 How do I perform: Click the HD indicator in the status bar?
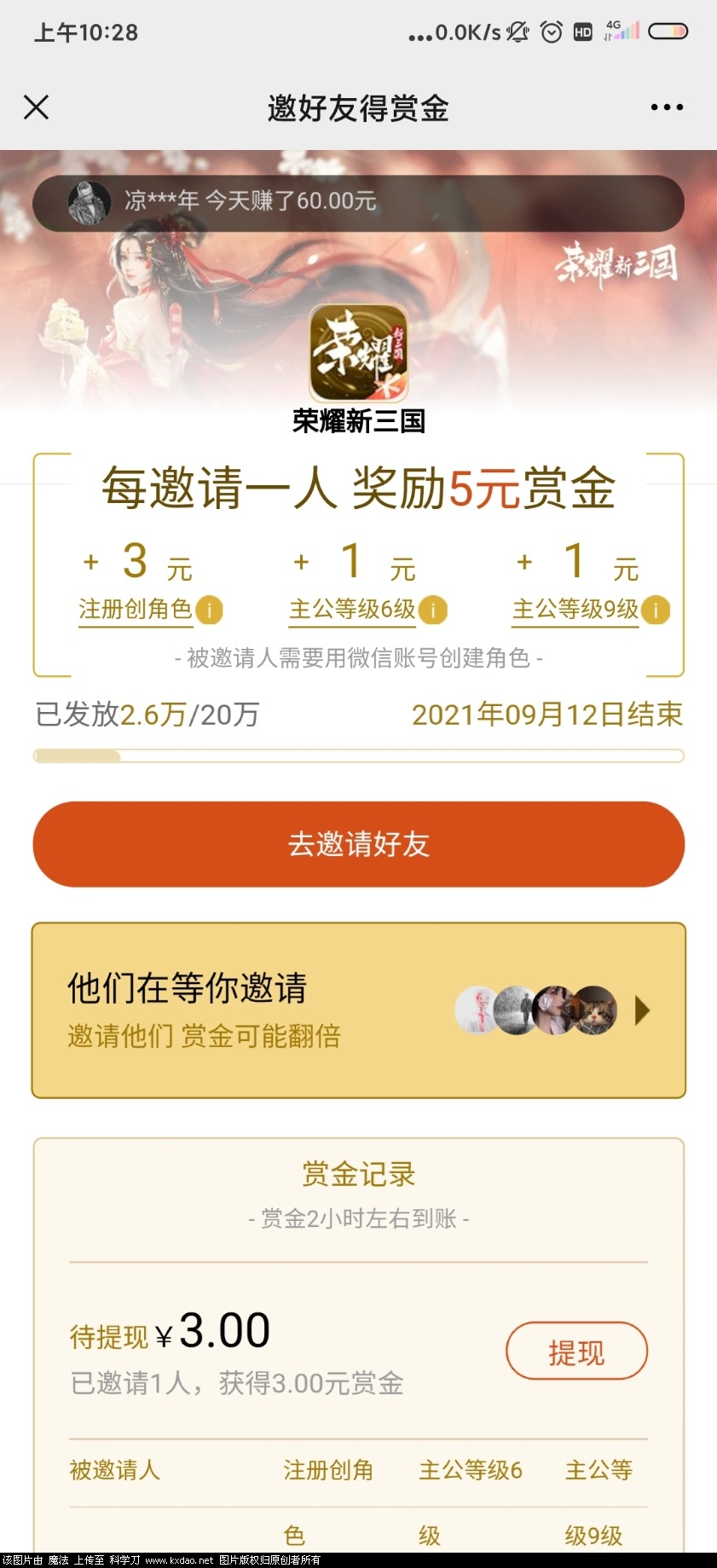583,32
